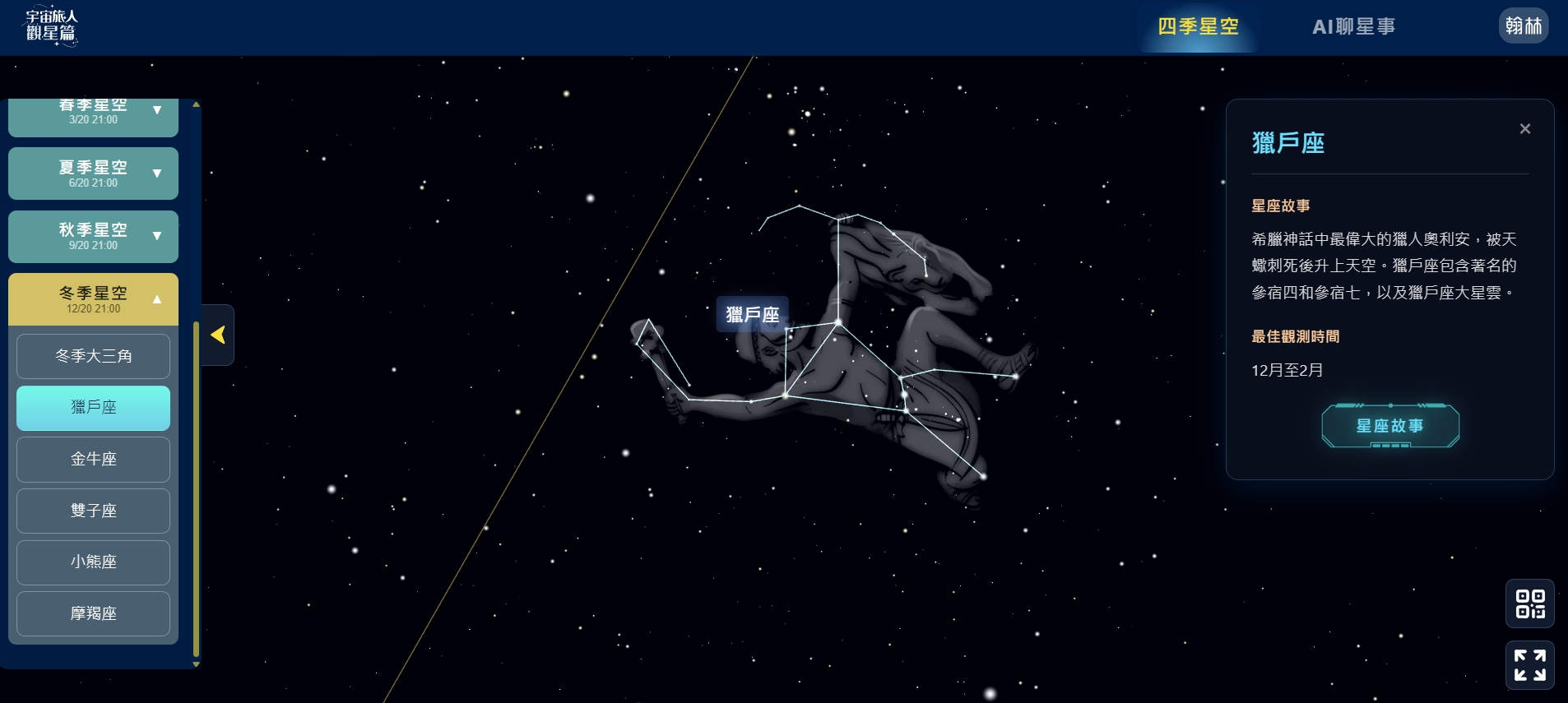Collapse the 冬季星空 section
The height and width of the screenshot is (703, 1568).
click(93, 299)
